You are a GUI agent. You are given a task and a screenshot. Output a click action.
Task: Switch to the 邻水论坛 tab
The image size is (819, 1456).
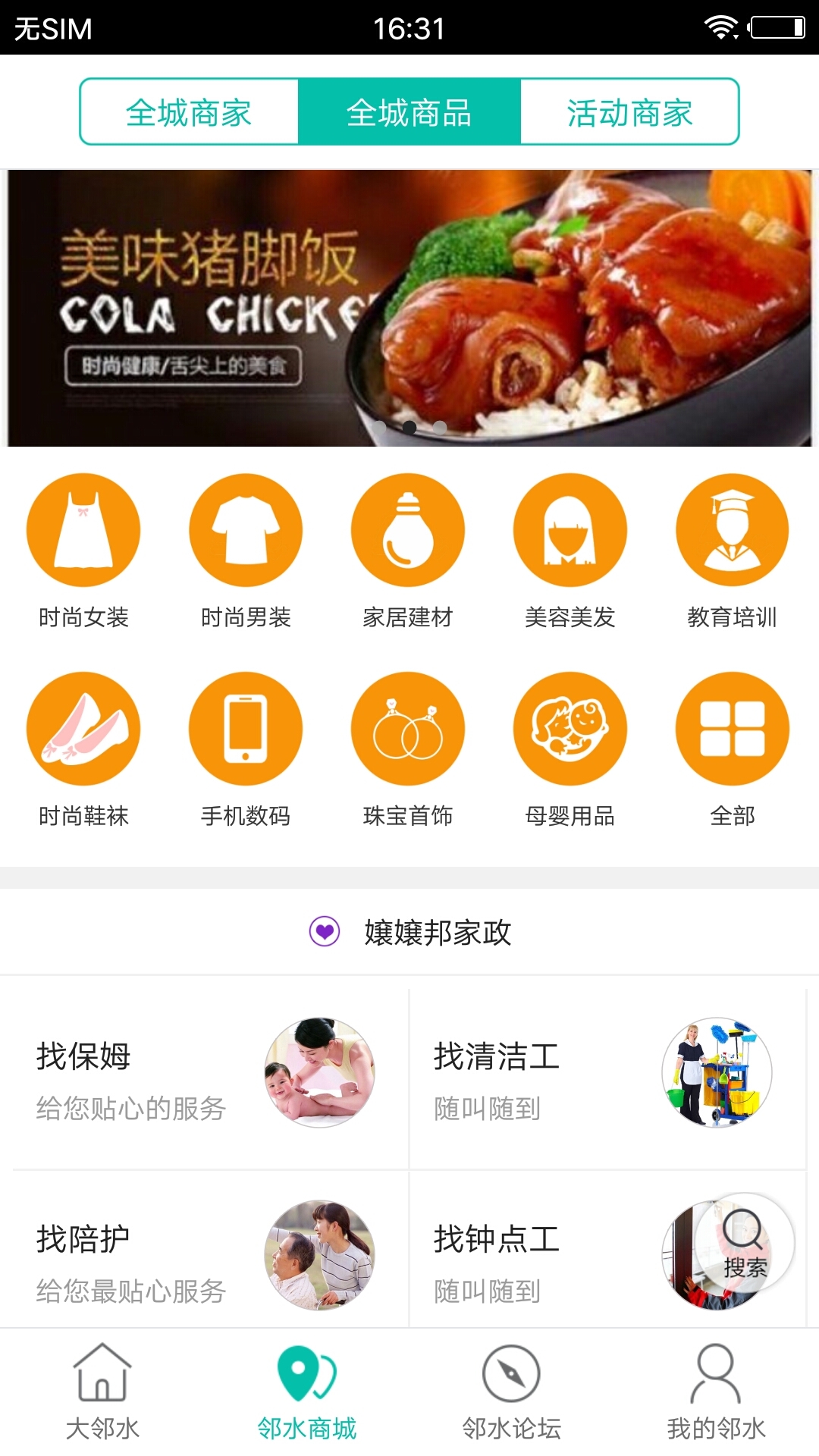(x=512, y=1392)
